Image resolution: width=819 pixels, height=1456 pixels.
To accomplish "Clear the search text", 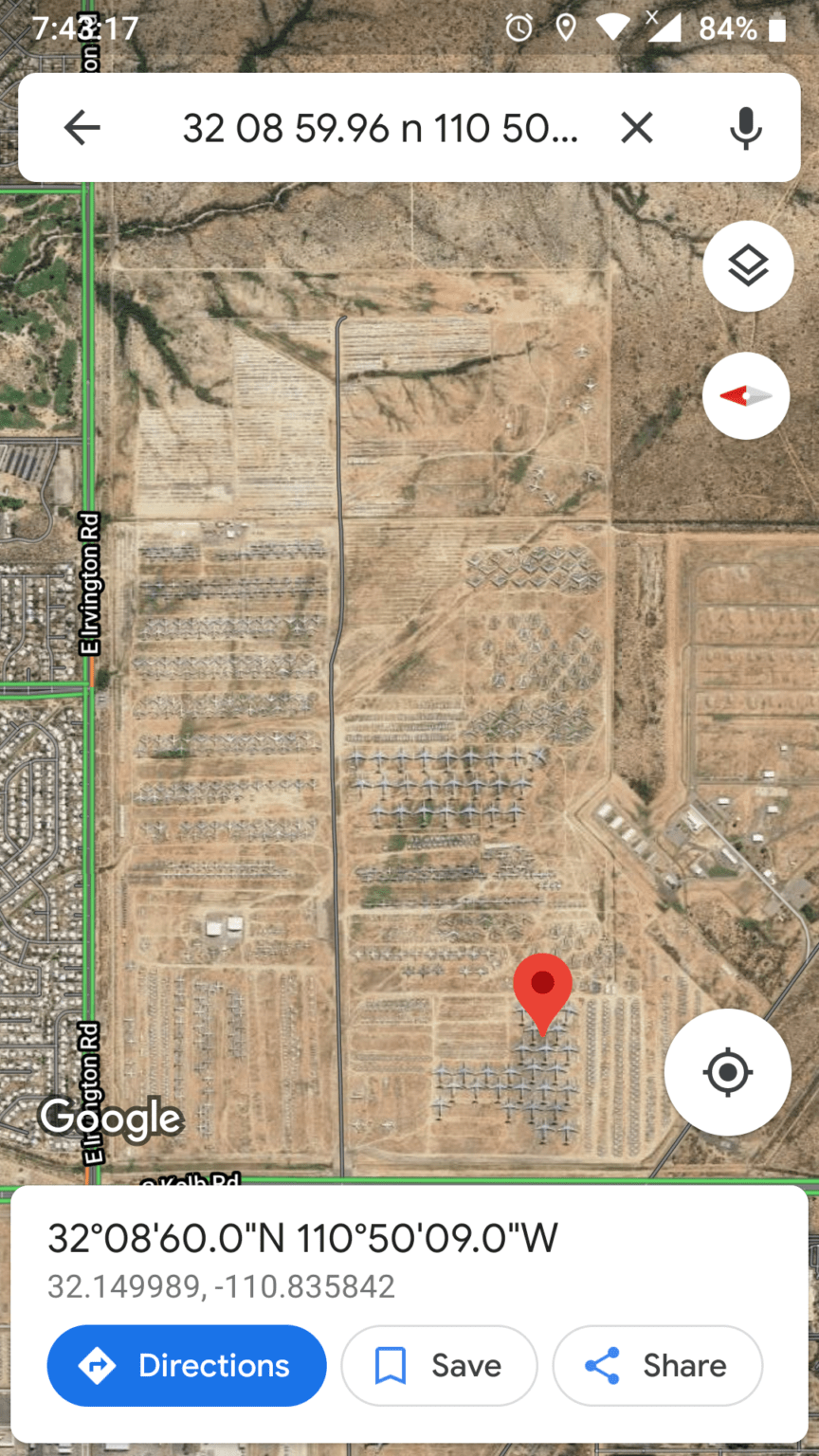I will pos(636,127).
